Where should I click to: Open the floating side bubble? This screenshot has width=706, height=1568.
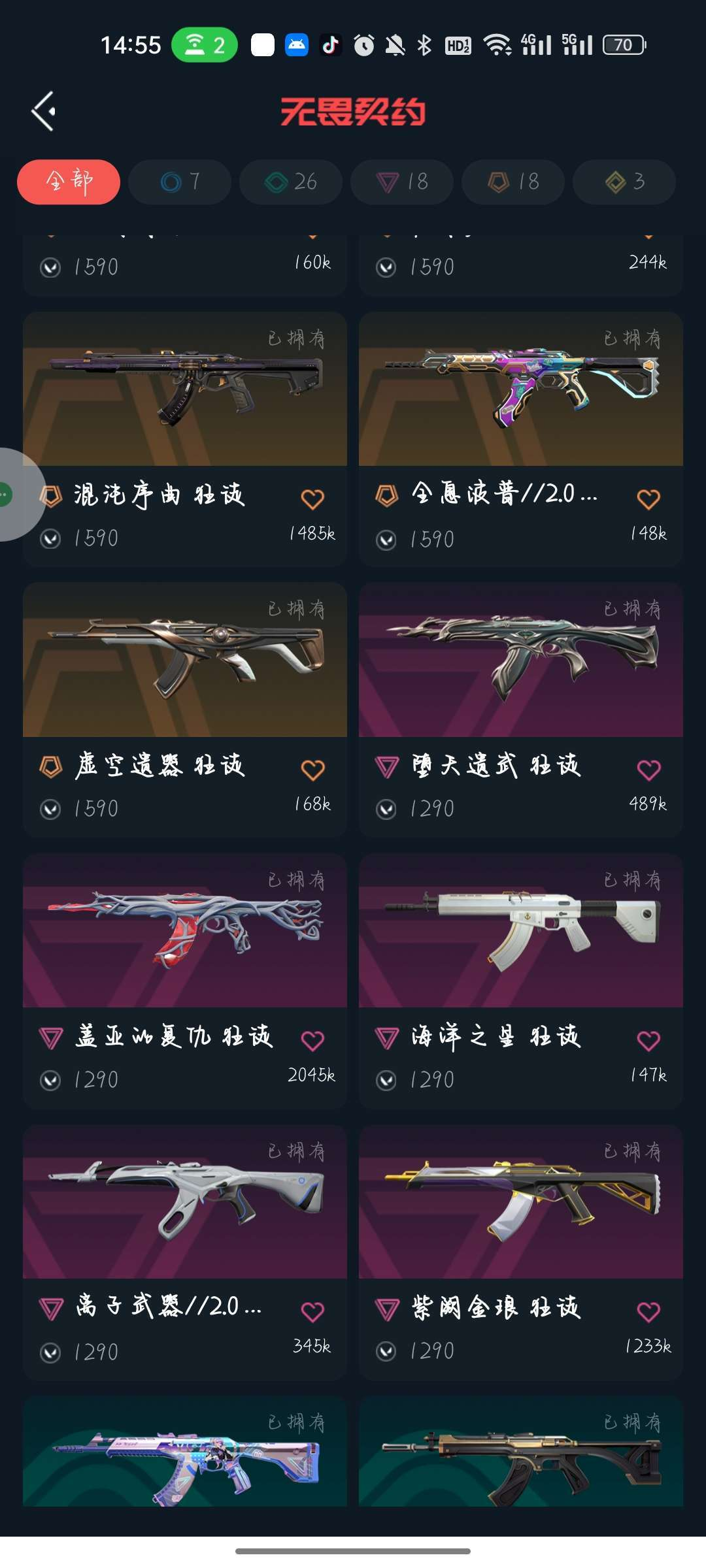pos(18,495)
